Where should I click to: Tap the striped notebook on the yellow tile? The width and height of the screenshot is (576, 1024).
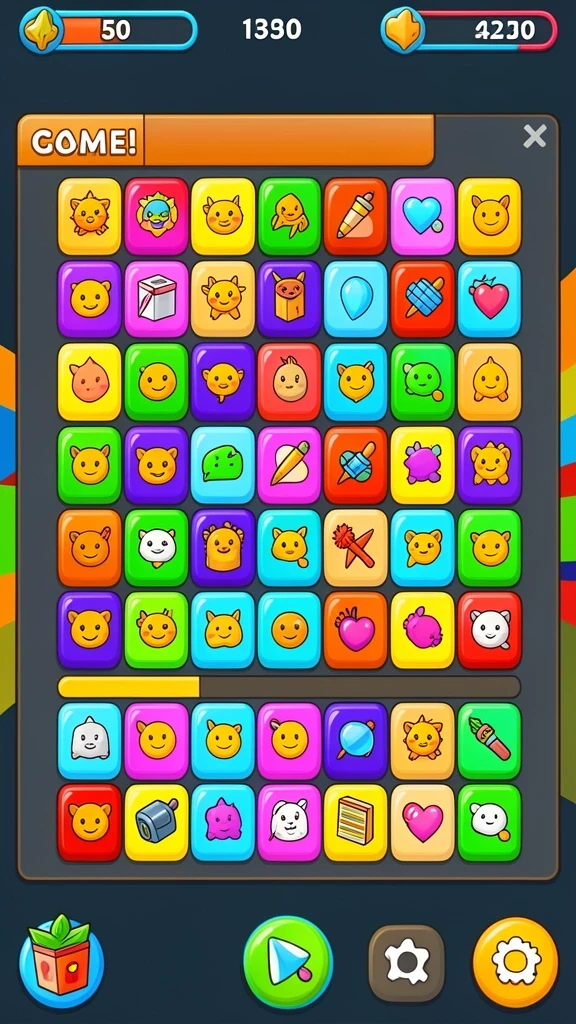tap(356, 823)
